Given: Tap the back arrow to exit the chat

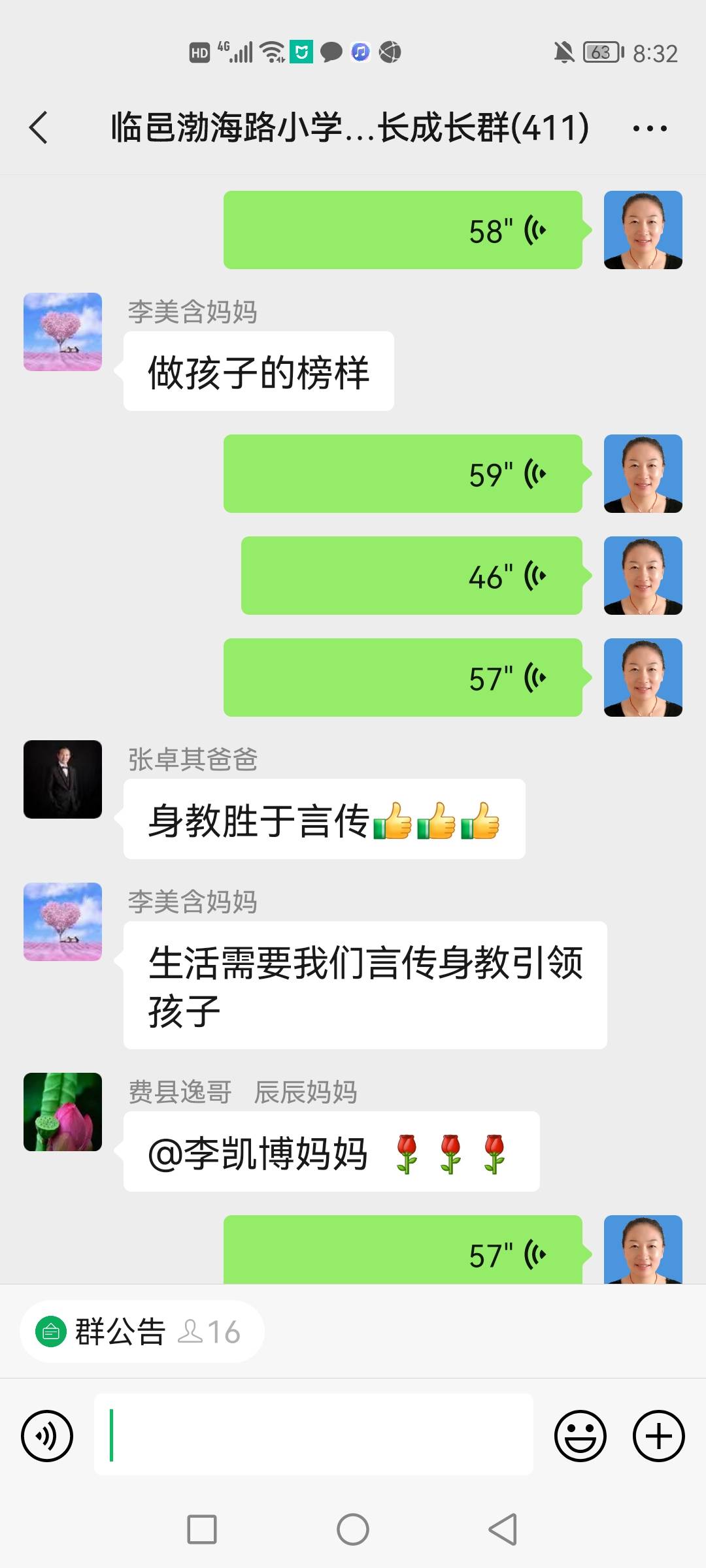Looking at the screenshot, I should (x=39, y=129).
